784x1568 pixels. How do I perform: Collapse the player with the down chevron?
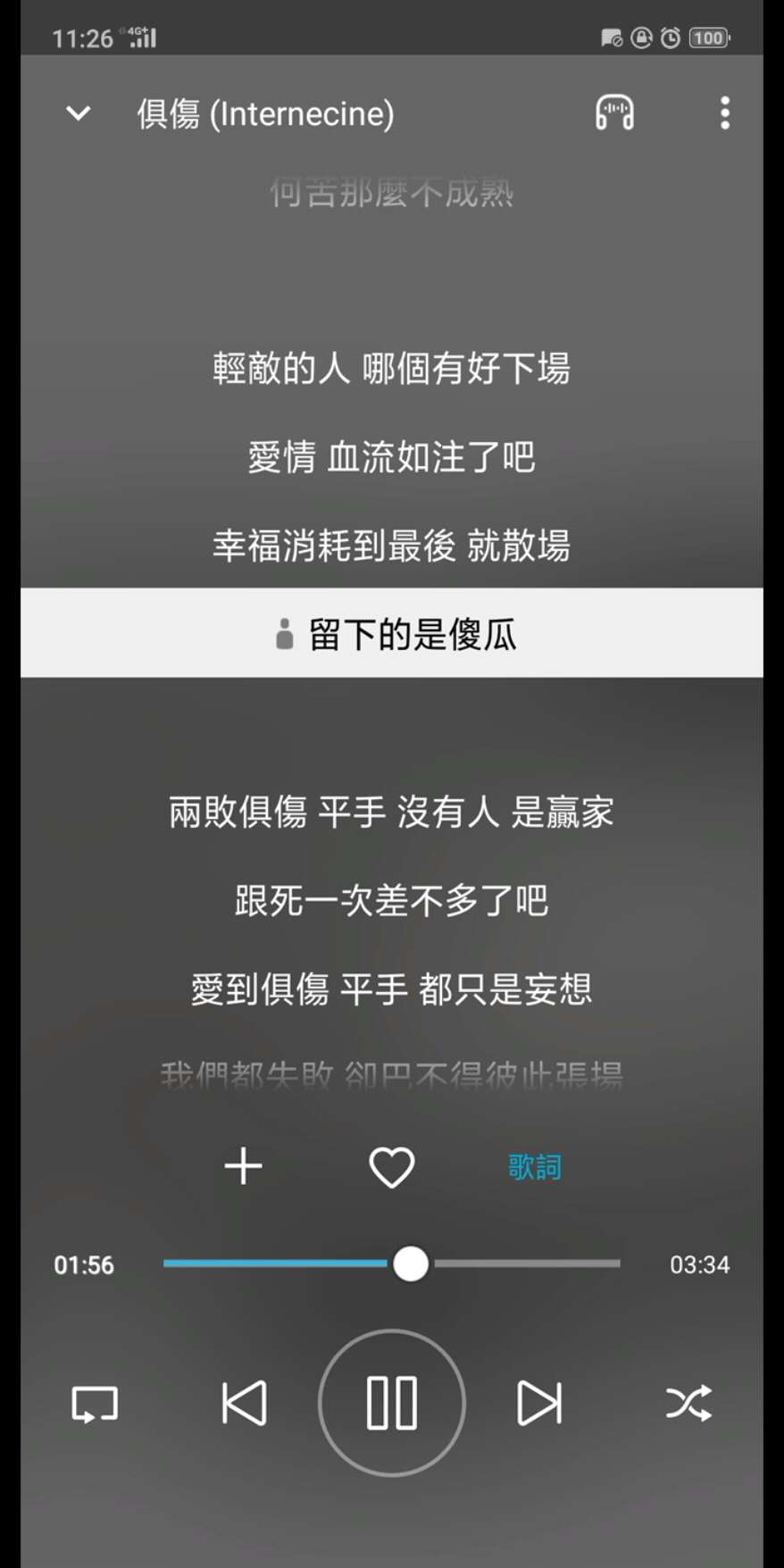tap(79, 113)
